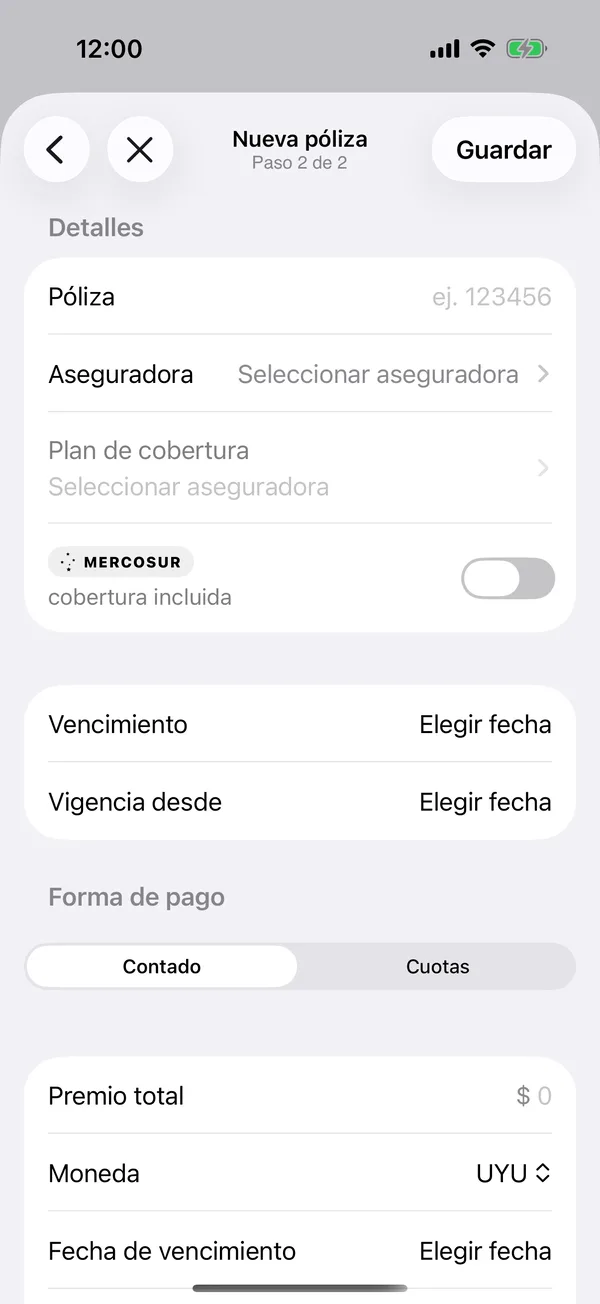The height and width of the screenshot is (1304, 600).
Task: Go back to the previous step
Action: point(57,150)
